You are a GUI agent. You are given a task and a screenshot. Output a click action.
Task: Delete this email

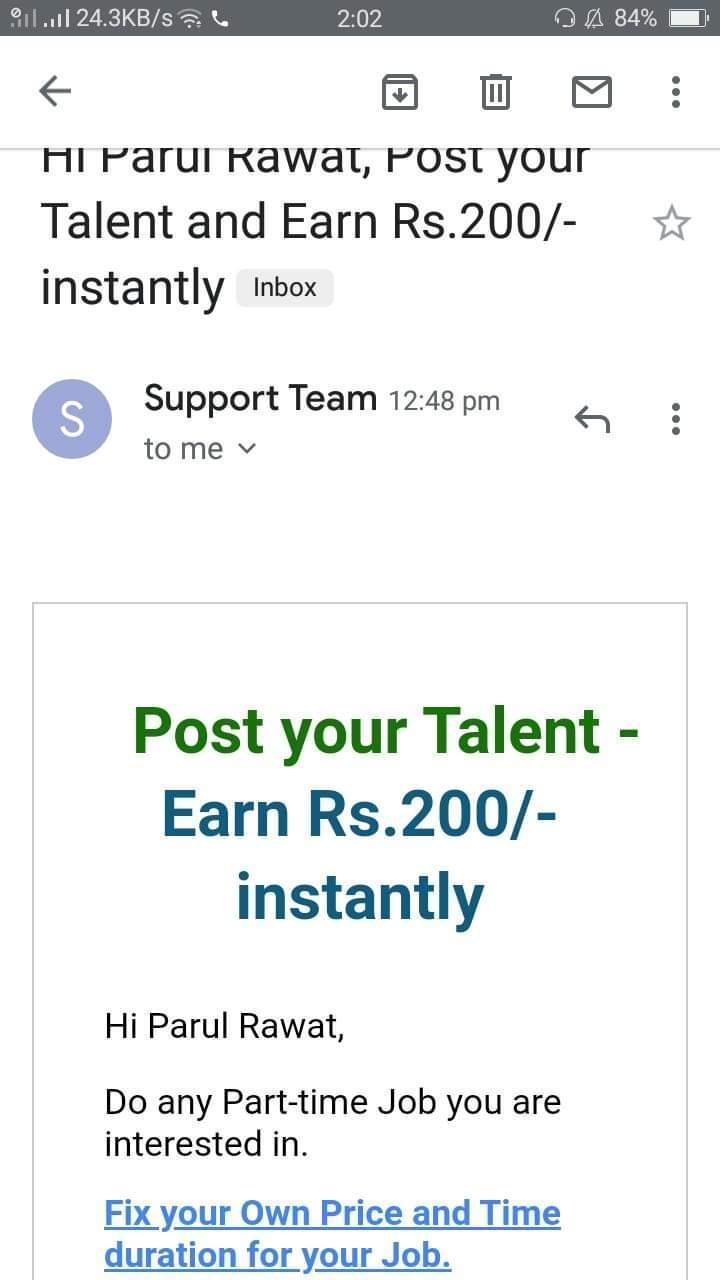[x=495, y=92]
